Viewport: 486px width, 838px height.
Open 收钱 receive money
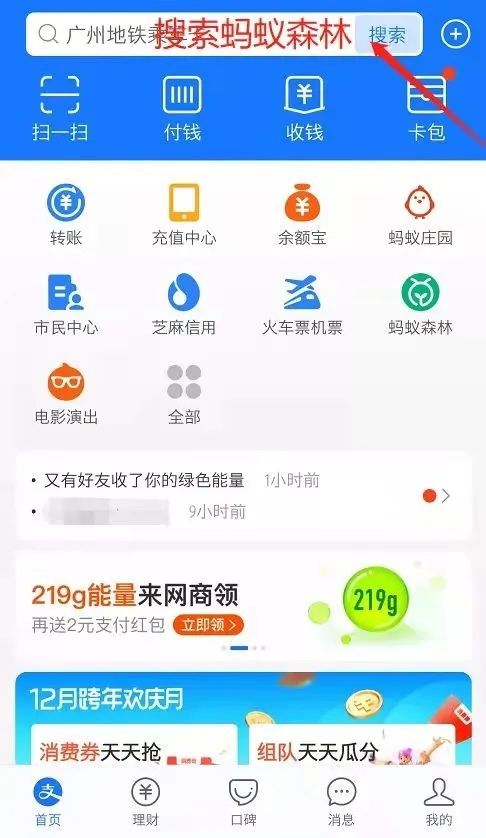pyautogui.click(x=304, y=109)
